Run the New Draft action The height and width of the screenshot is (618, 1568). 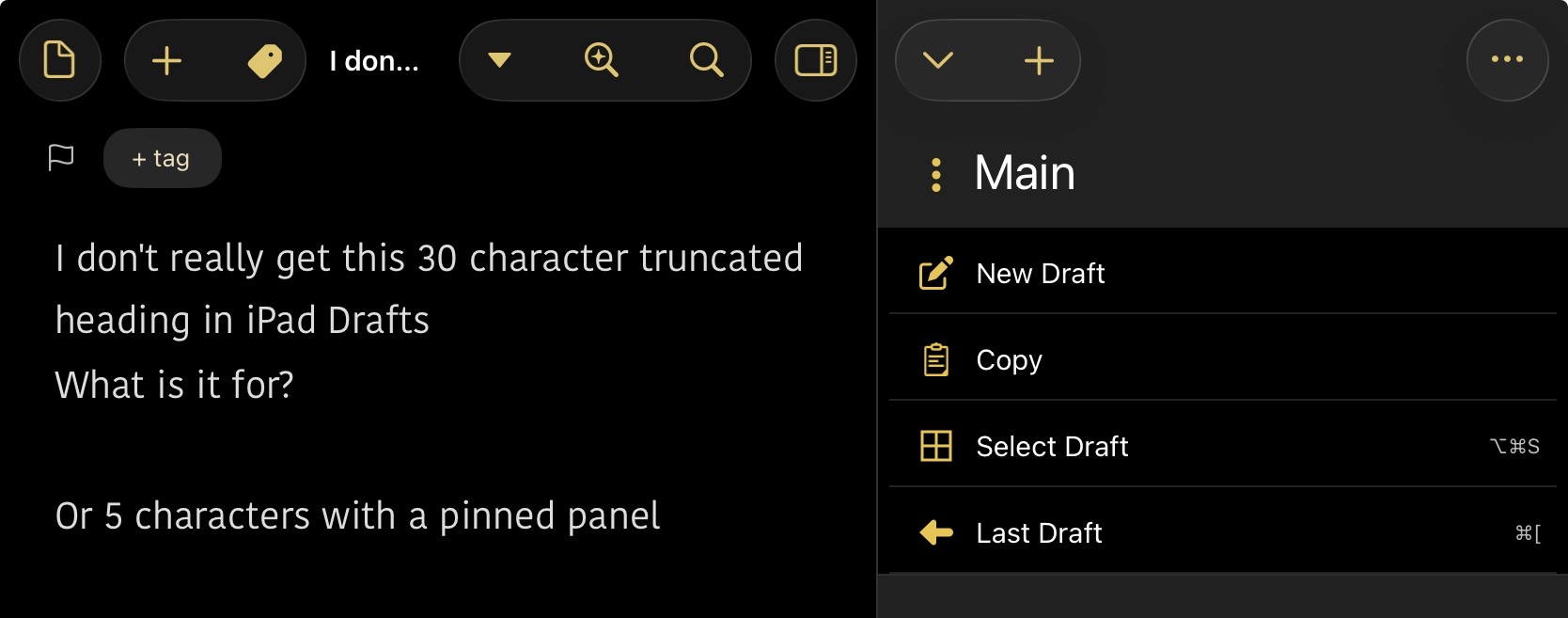pyautogui.click(x=1041, y=274)
